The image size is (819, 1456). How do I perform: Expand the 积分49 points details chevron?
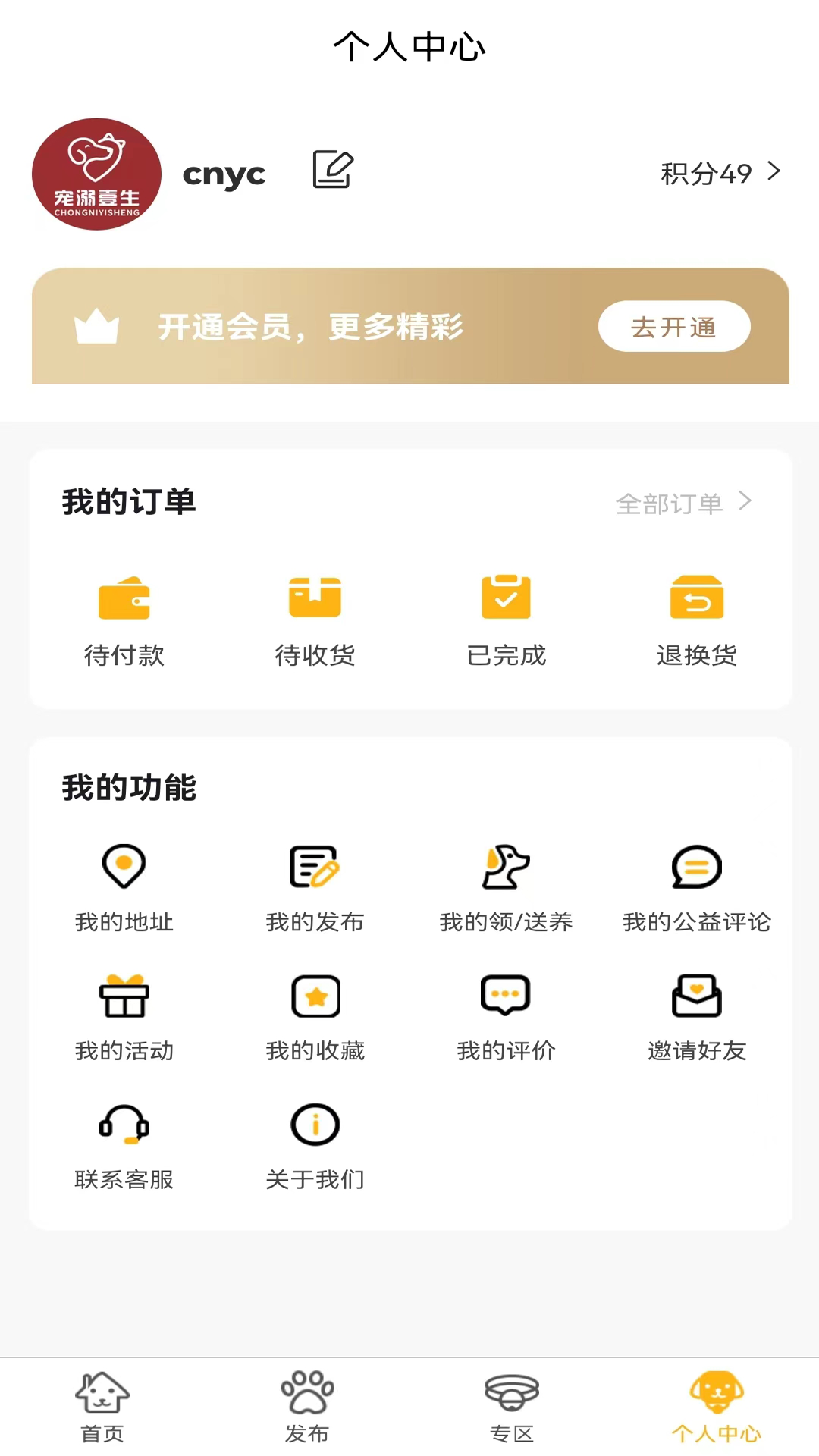click(773, 172)
